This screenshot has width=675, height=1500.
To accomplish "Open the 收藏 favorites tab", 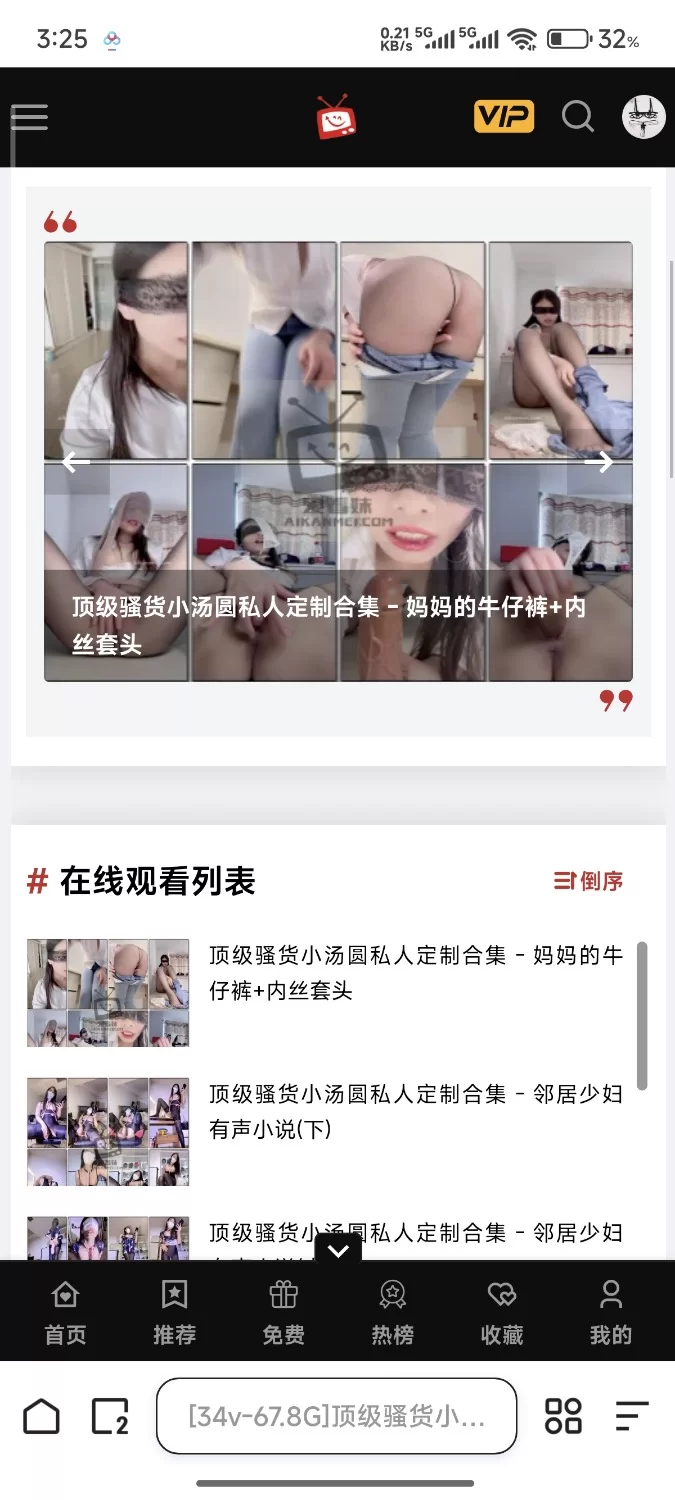I will 501,1313.
